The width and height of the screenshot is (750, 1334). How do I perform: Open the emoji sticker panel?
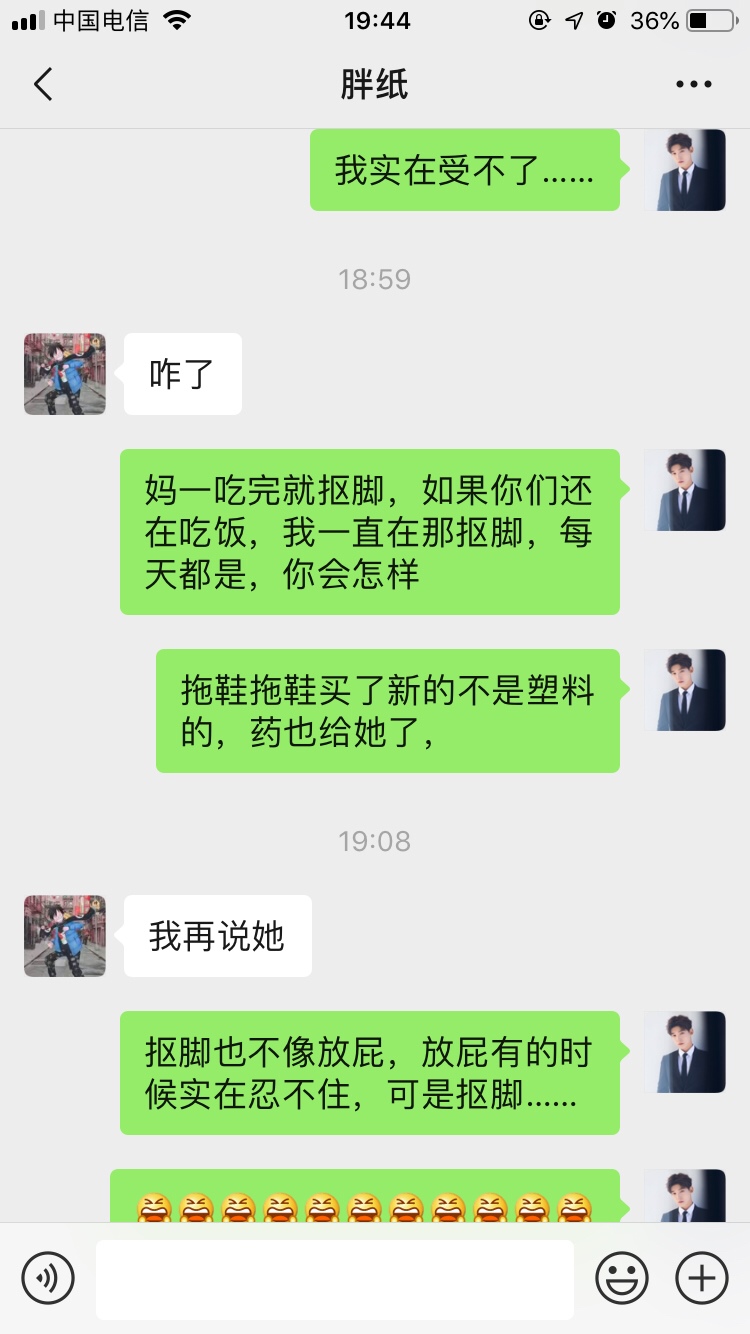621,1278
